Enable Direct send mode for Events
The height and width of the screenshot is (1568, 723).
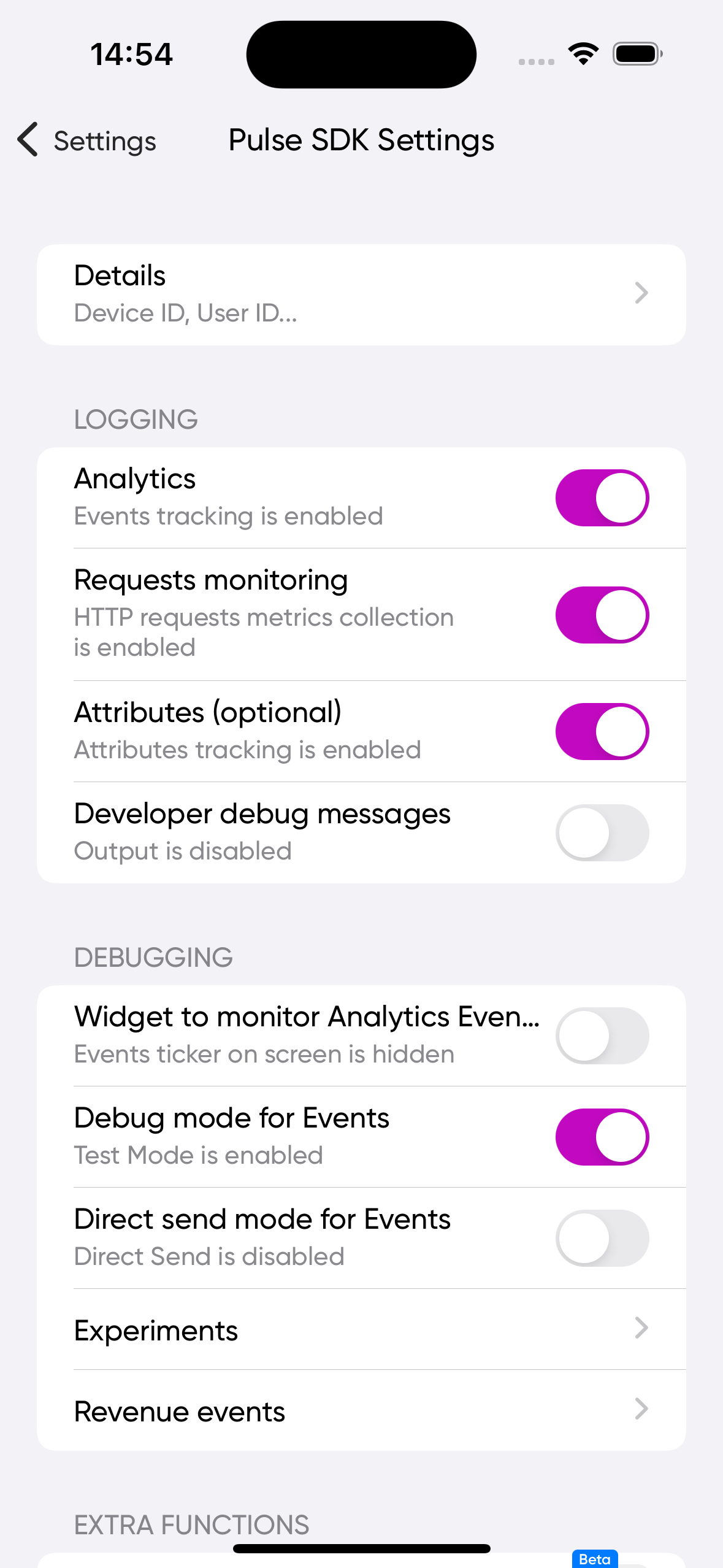tap(602, 1237)
